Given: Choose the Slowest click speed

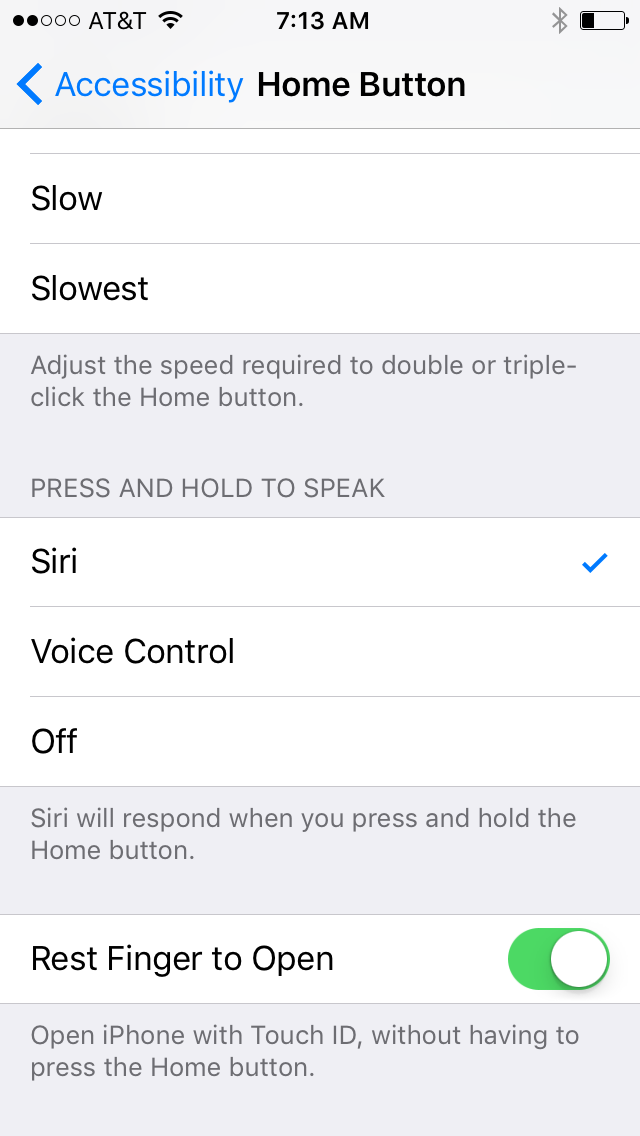Looking at the screenshot, I should click(320, 288).
